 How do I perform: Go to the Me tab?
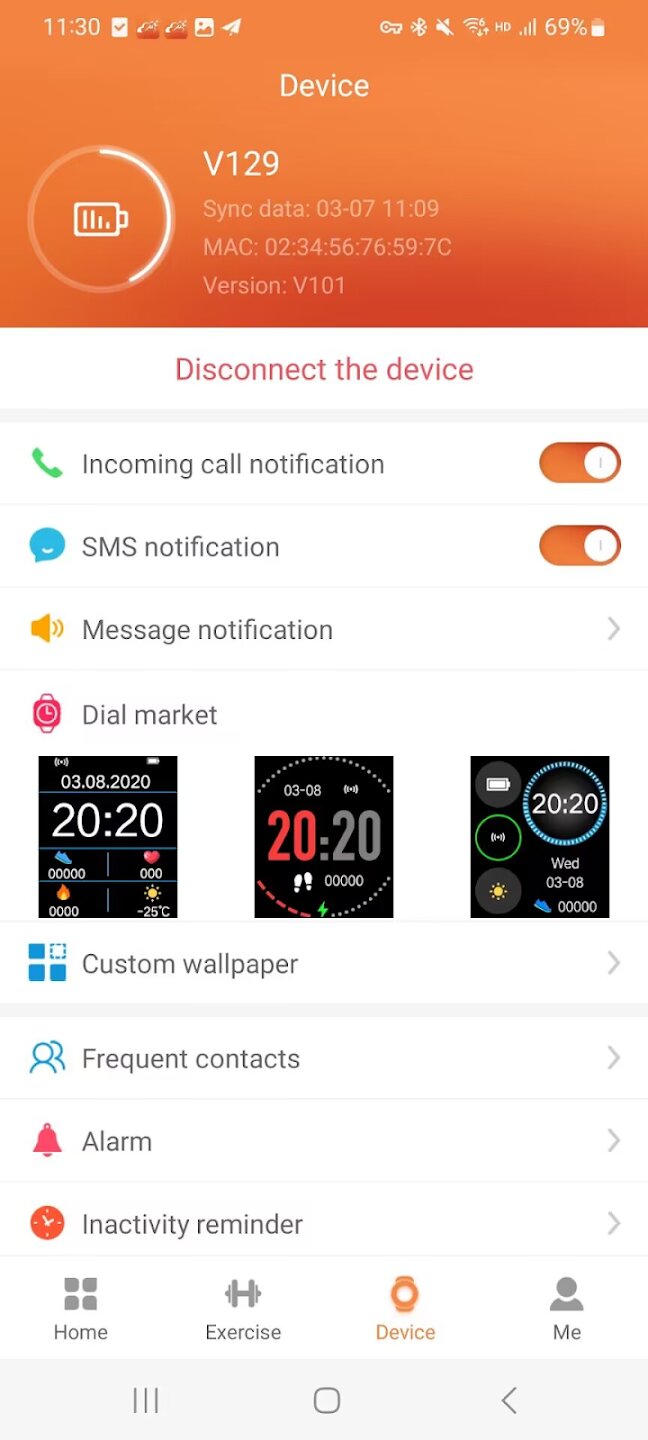pyautogui.click(x=567, y=1308)
